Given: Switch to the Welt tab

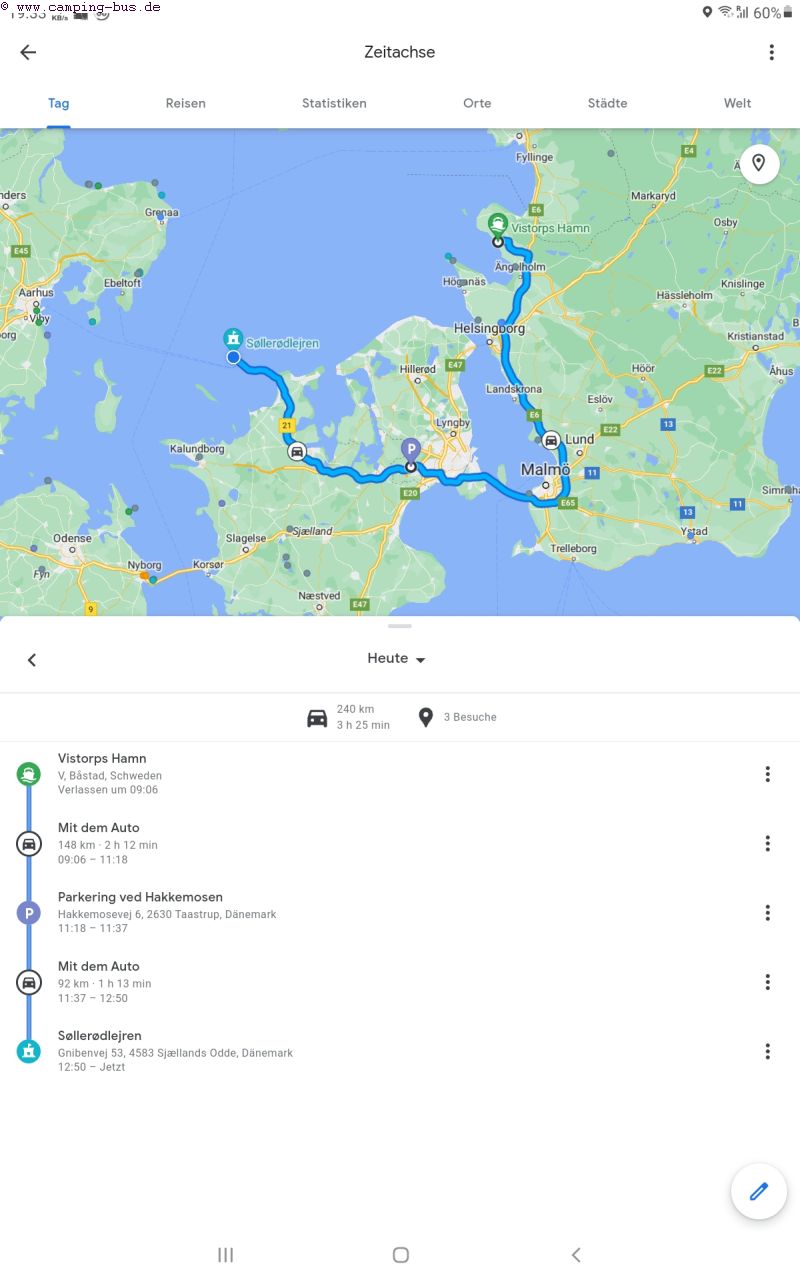Looking at the screenshot, I should 737,103.
